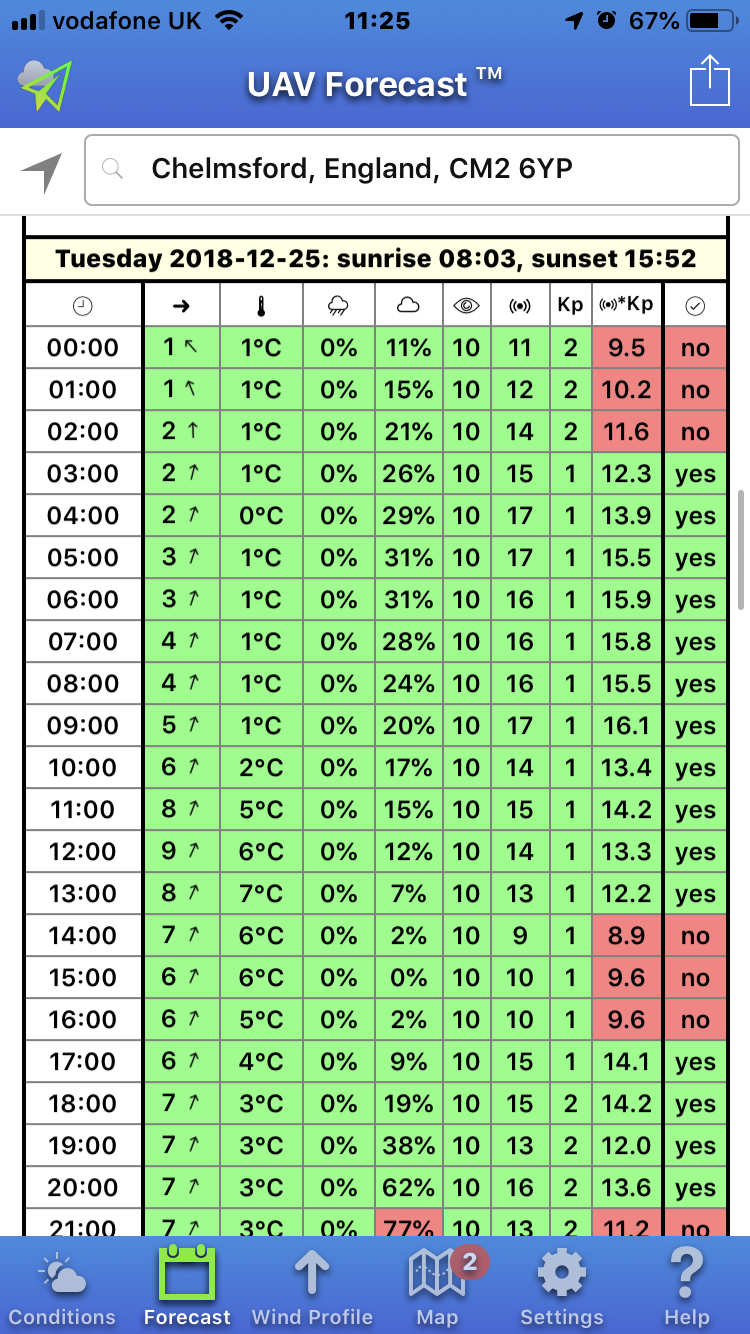
Task: Open the Wind Profile tab
Action: pos(312,1288)
